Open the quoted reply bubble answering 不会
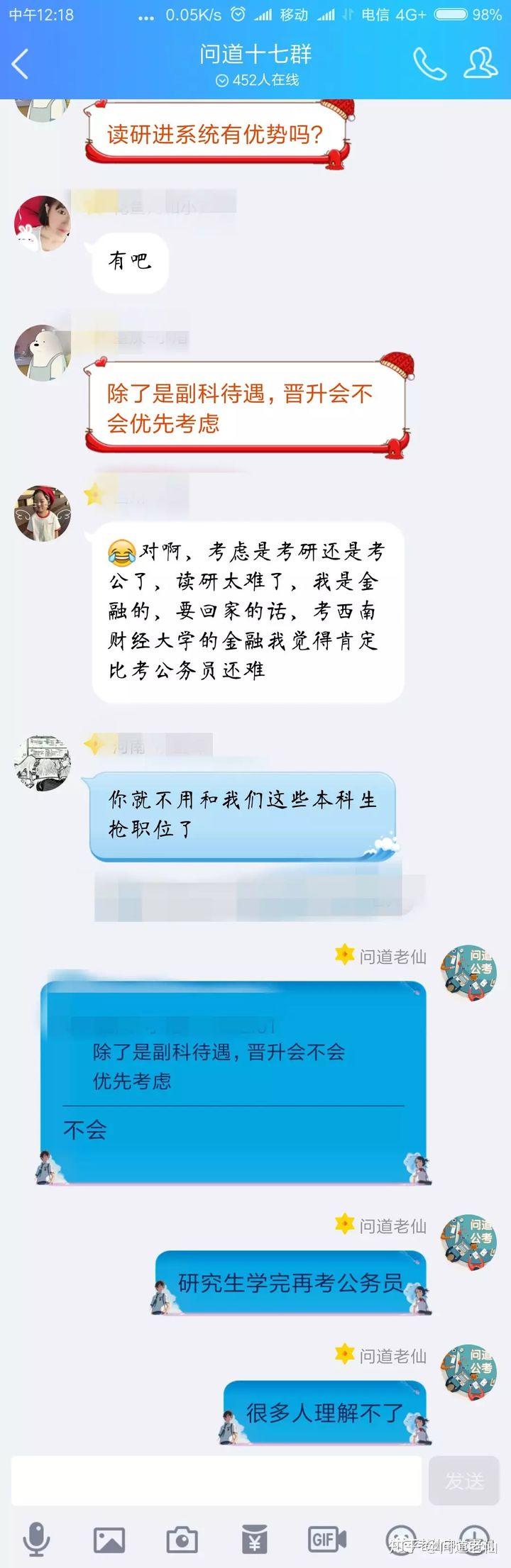The image size is (511, 1568). point(234,1082)
